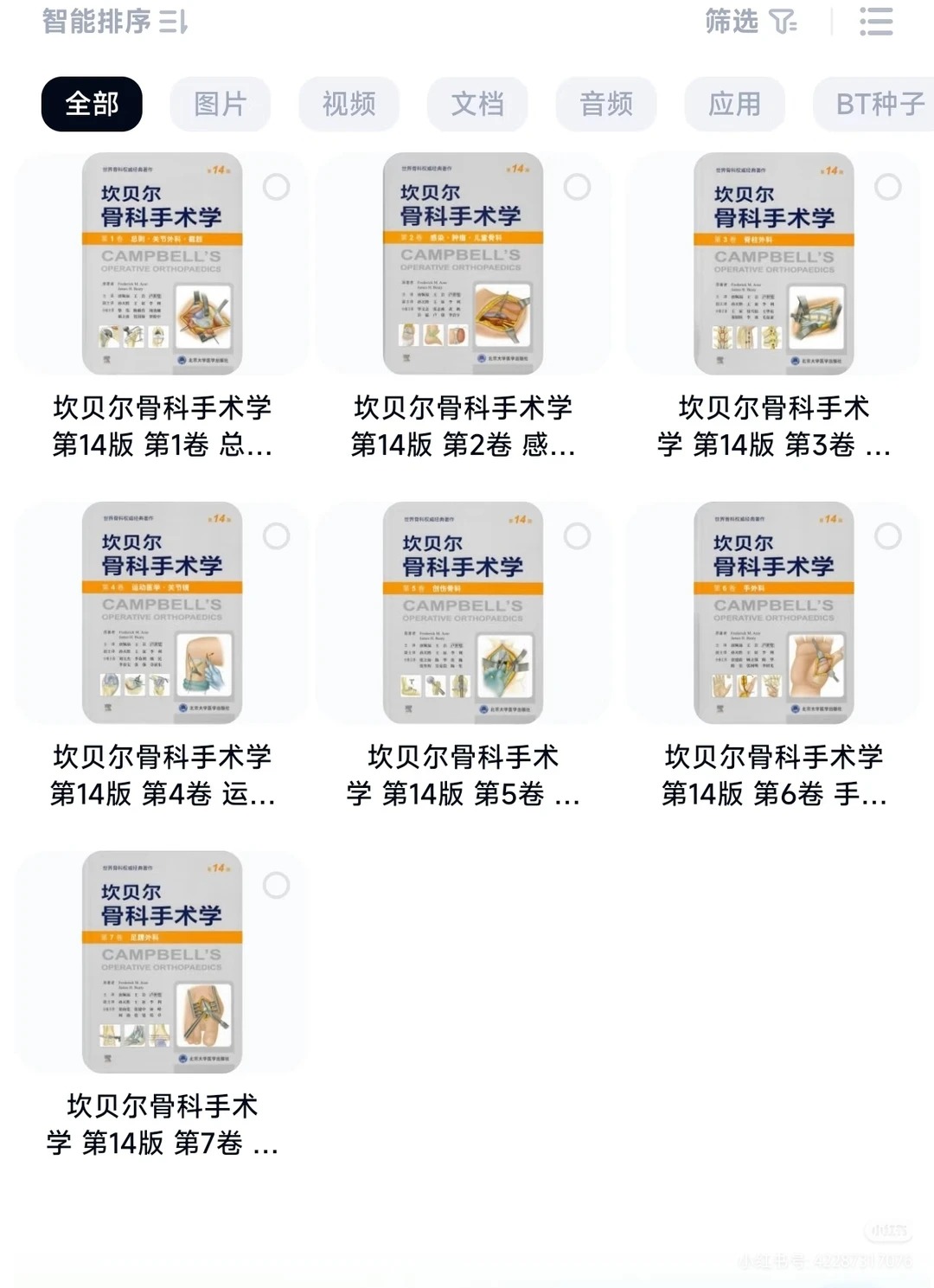Select the 第1卷 file checkbox

[276, 187]
